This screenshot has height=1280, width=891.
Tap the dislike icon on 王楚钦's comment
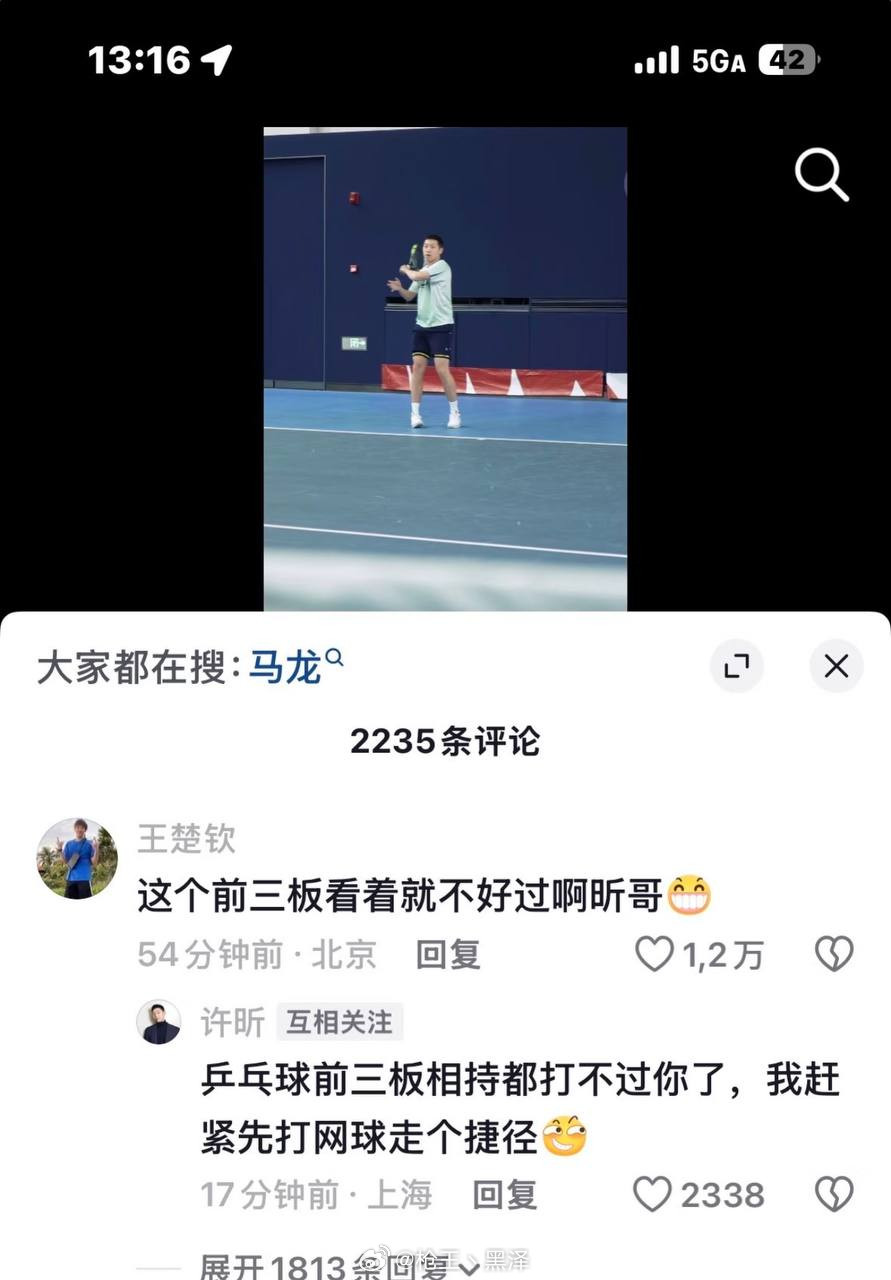click(x=833, y=956)
